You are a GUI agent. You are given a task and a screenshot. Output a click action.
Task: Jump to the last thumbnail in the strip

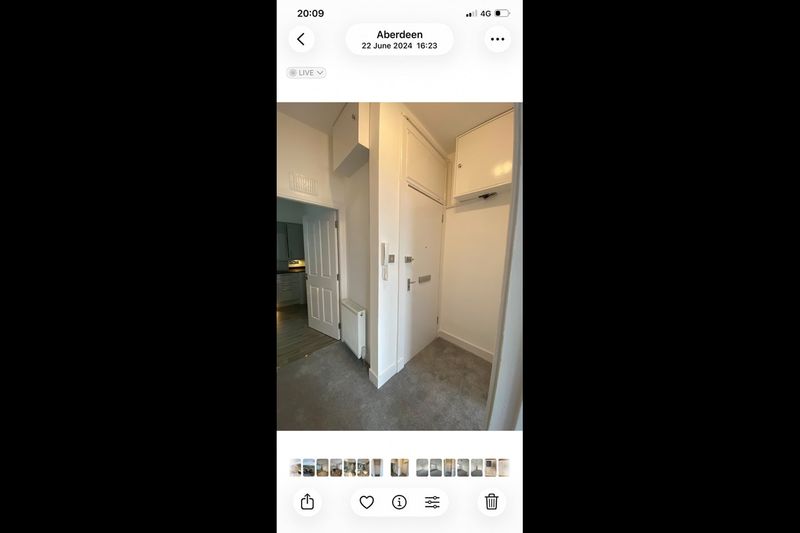(504, 467)
